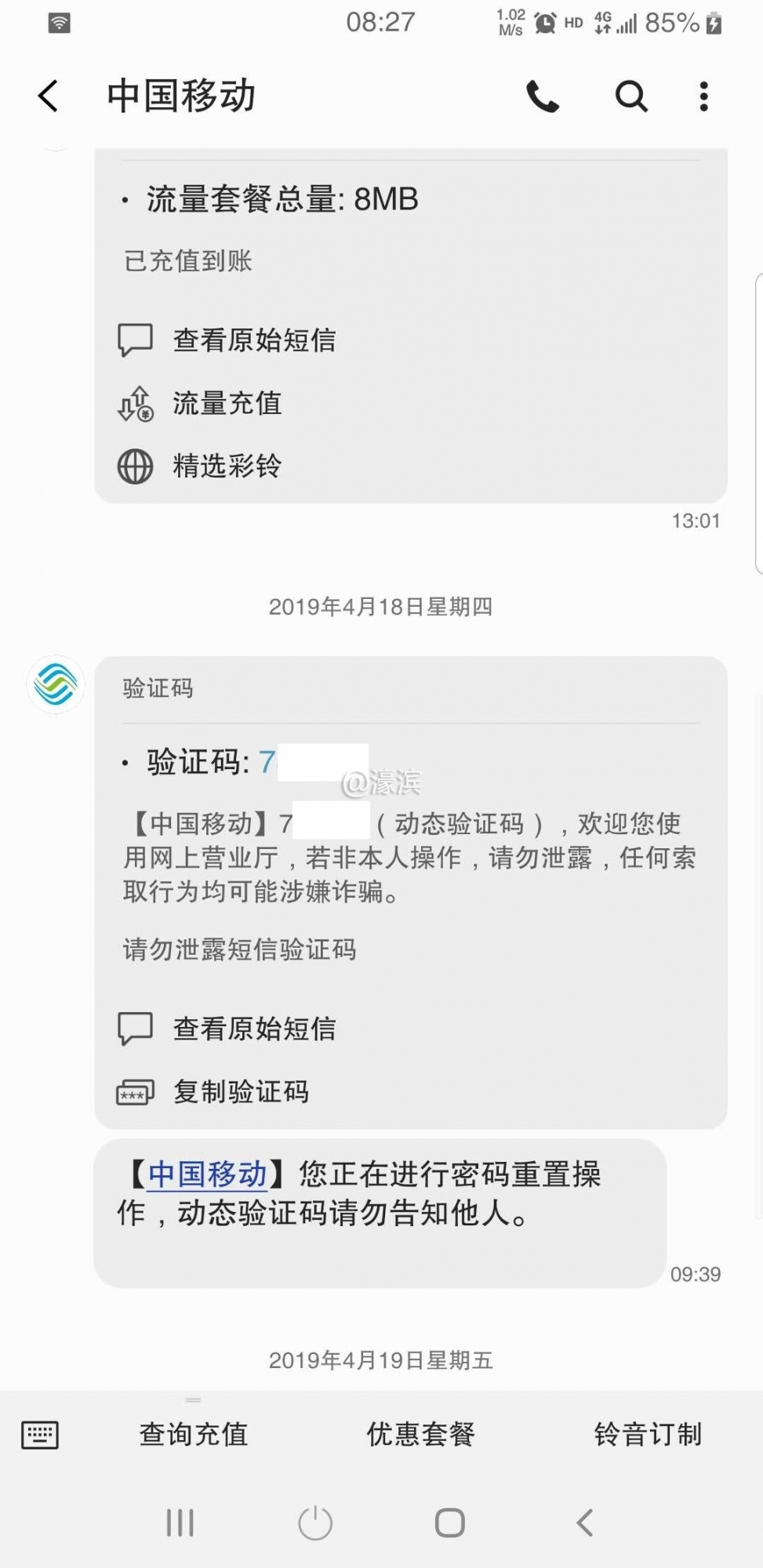This screenshot has height=1568, width=763.
Task: Call 中国移动 using the phone icon
Action: pyautogui.click(x=543, y=96)
